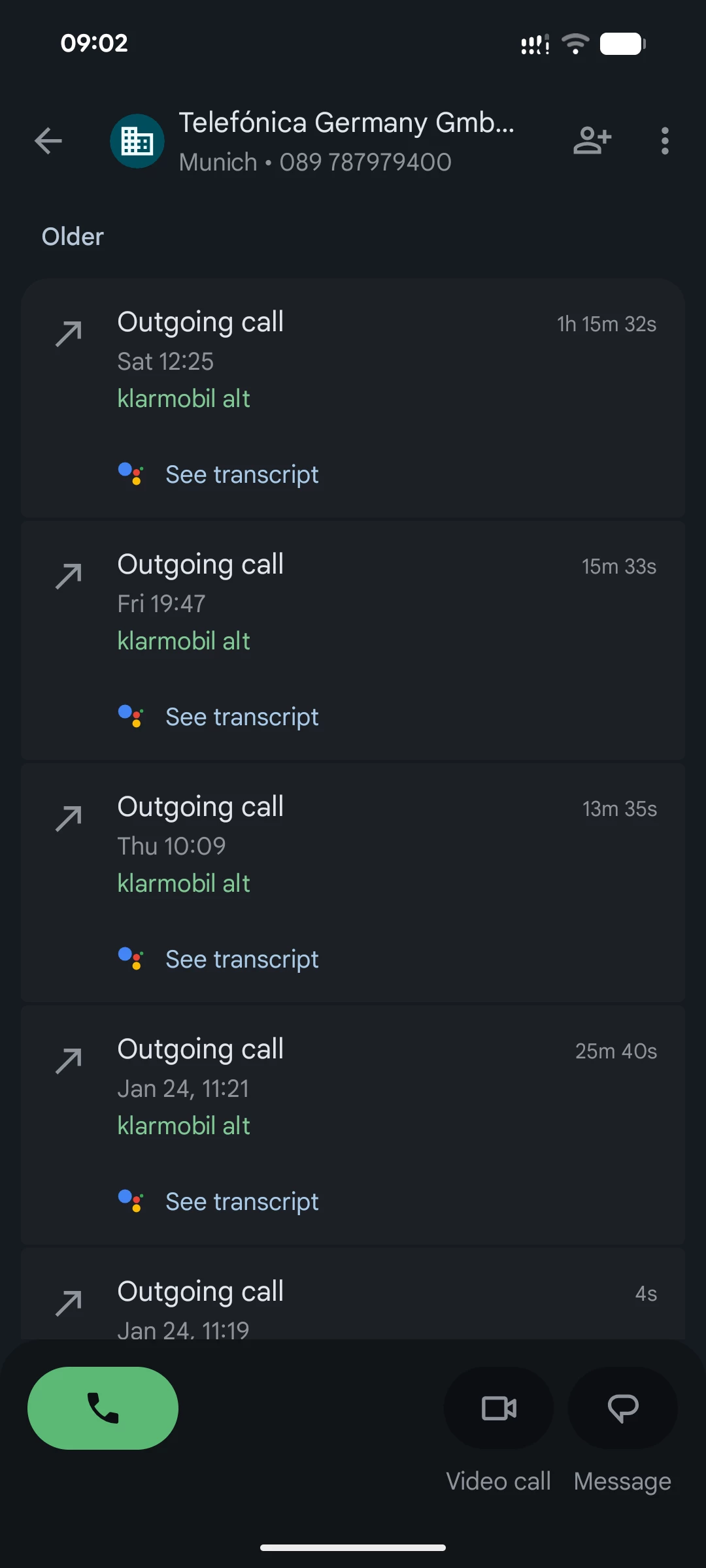Open the three-dot overflow menu
Screen dimensions: 706x1568
tap(665, 141)
